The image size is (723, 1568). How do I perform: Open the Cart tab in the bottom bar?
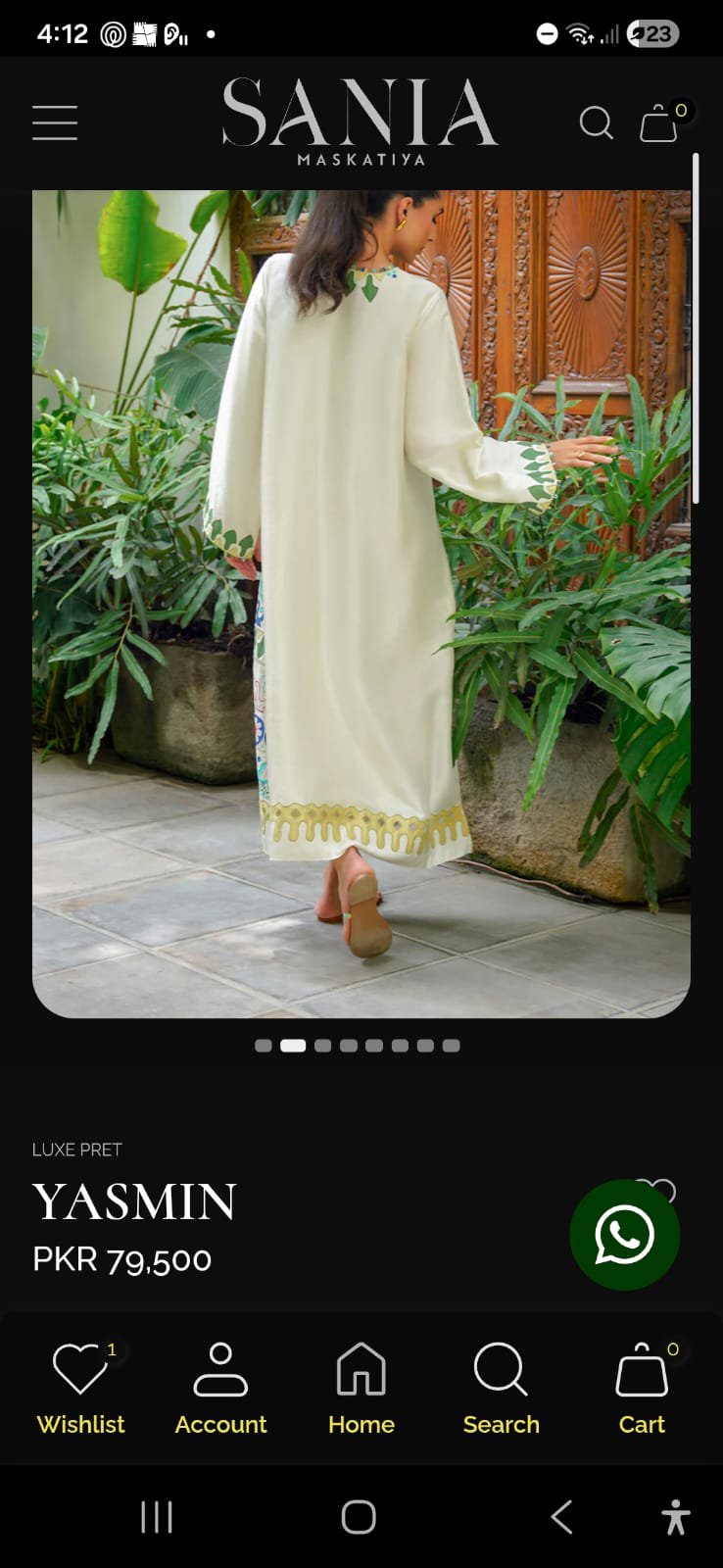(642, 1389)
